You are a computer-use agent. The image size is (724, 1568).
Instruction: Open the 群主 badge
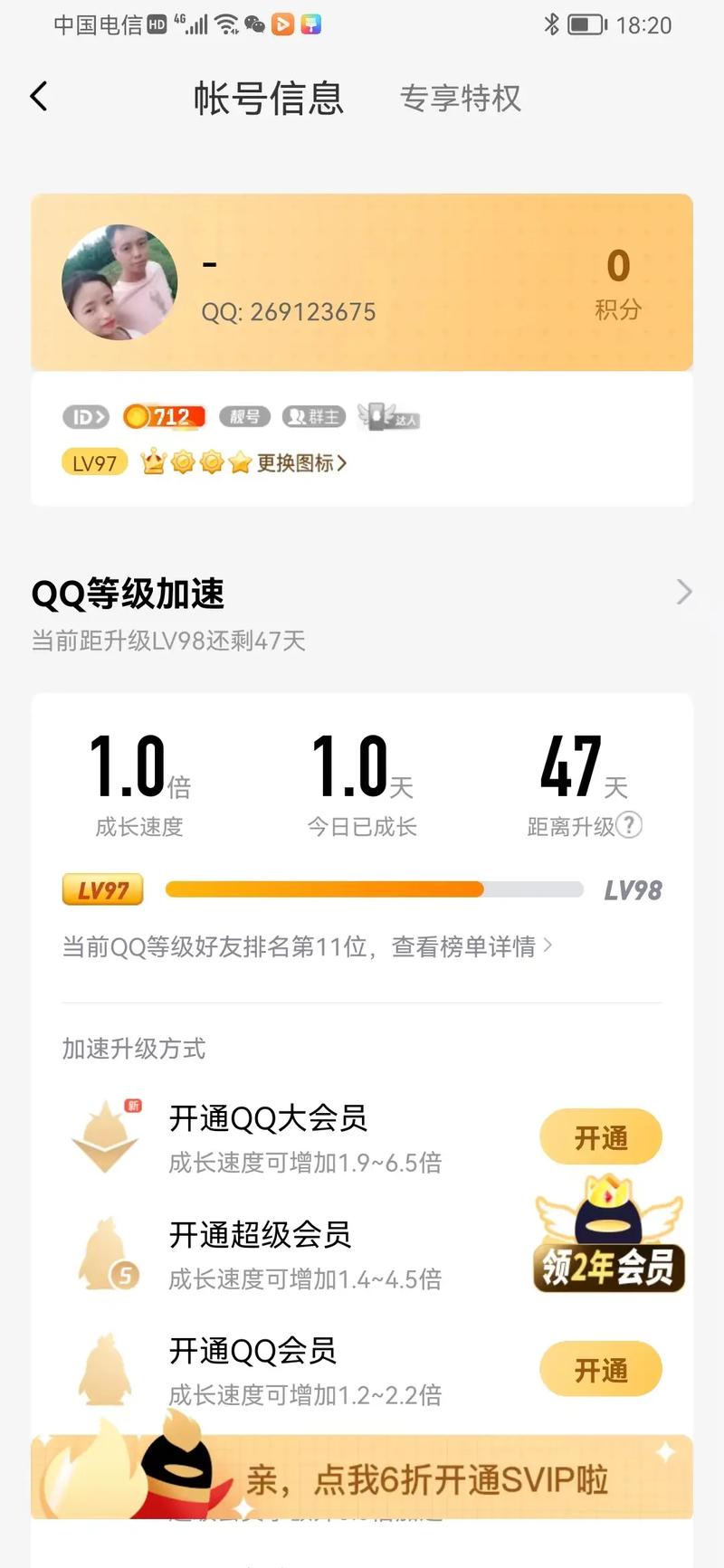pos(313,417)
